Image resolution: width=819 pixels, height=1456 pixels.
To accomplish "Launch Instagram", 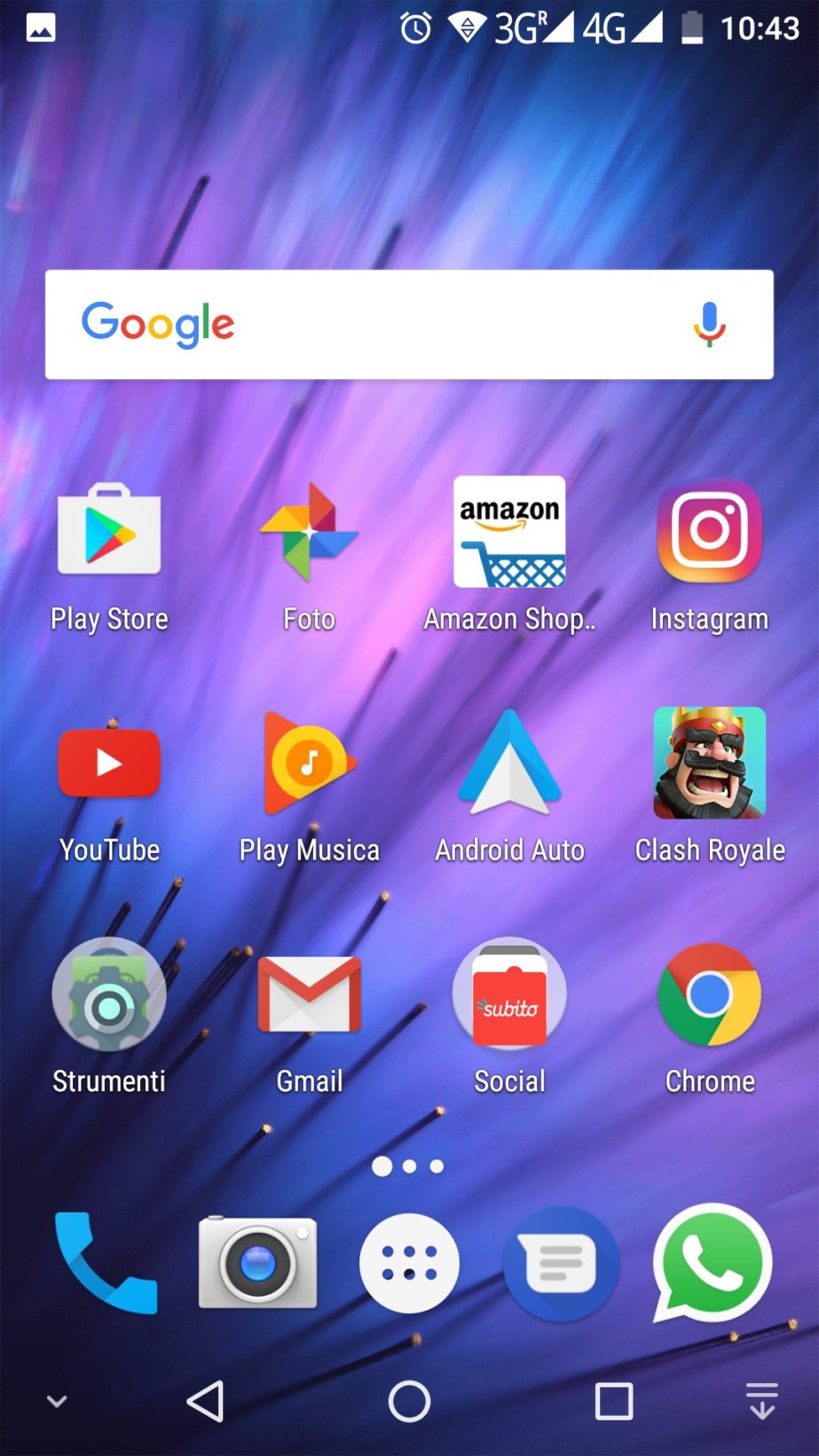I will [x=709, y=531].
